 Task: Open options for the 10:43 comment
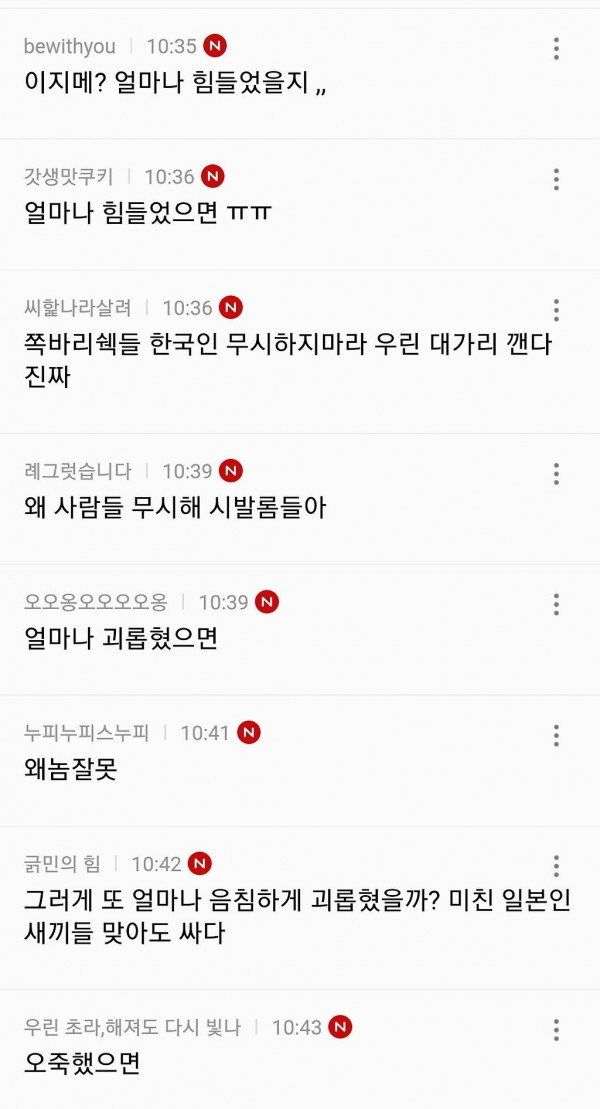click(556, 1030)
